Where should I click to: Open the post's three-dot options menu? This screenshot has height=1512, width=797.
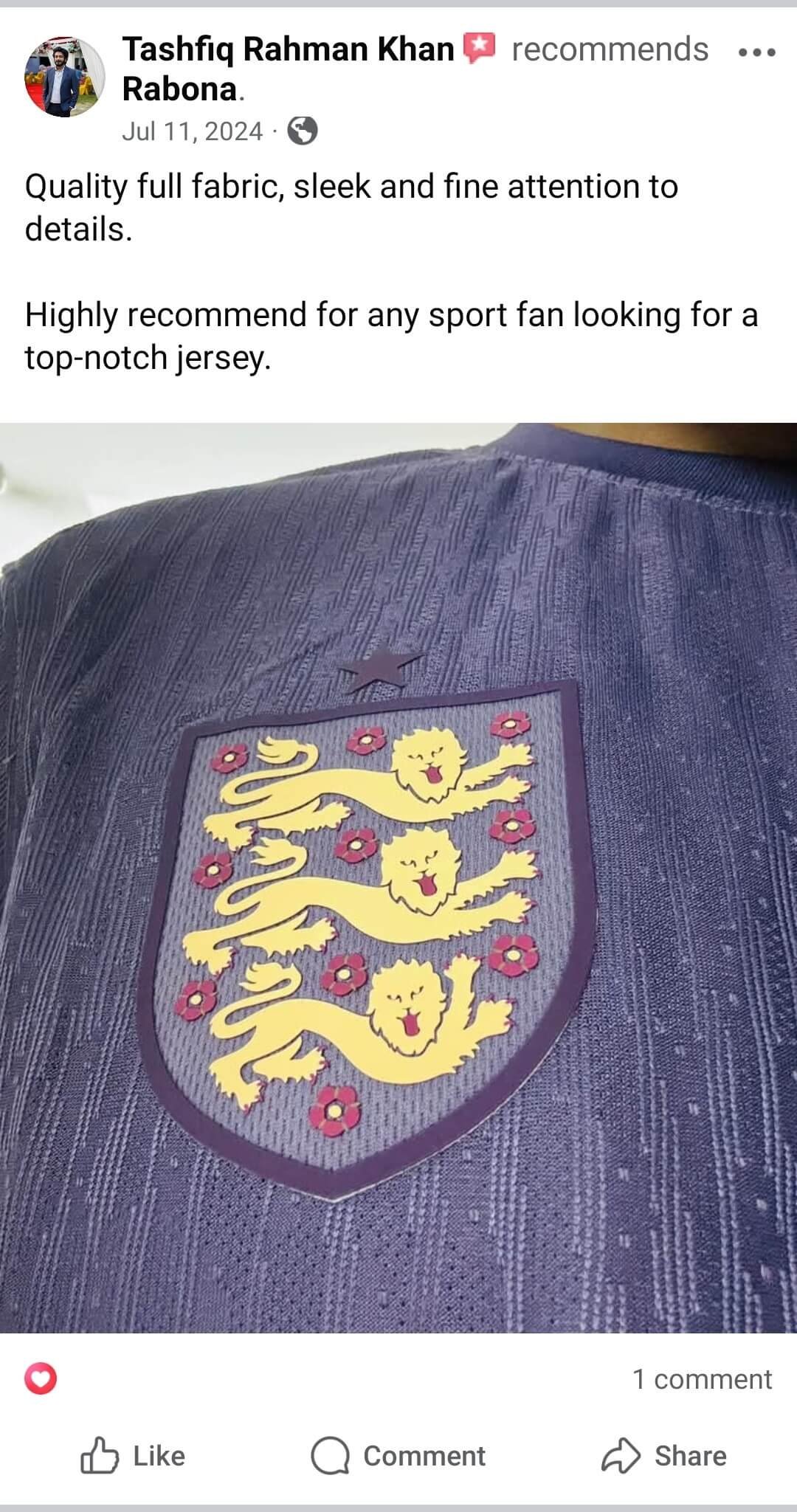coord(756,52)
